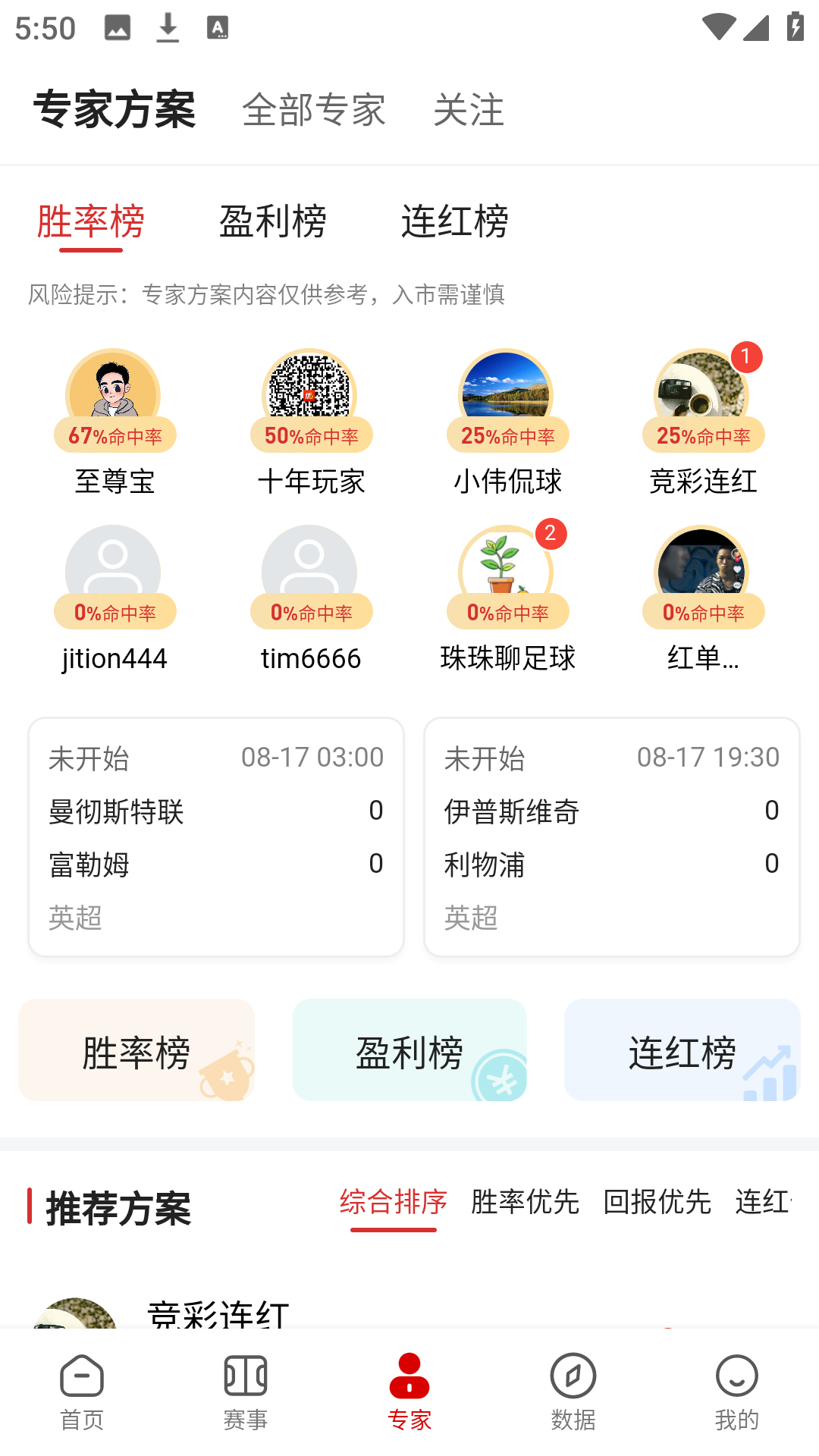
Task: Open the 伊普斯维奇 vs 利物浦 match card
Action: tap(612, 836)
